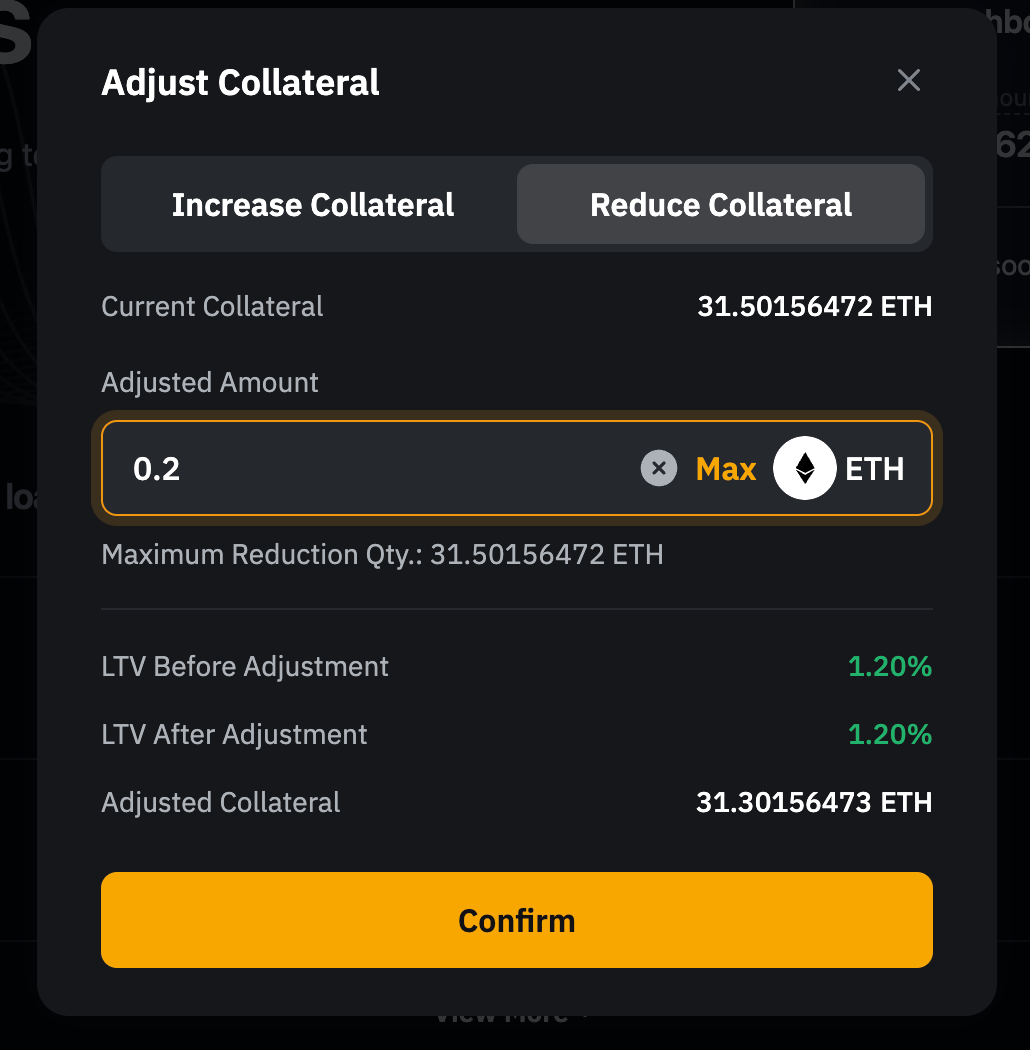Switch to Increase Collateral tab
Image resolution: width=1030 pixels, height=1050 pixels.
pyautogui.click(x=313, y=205)
